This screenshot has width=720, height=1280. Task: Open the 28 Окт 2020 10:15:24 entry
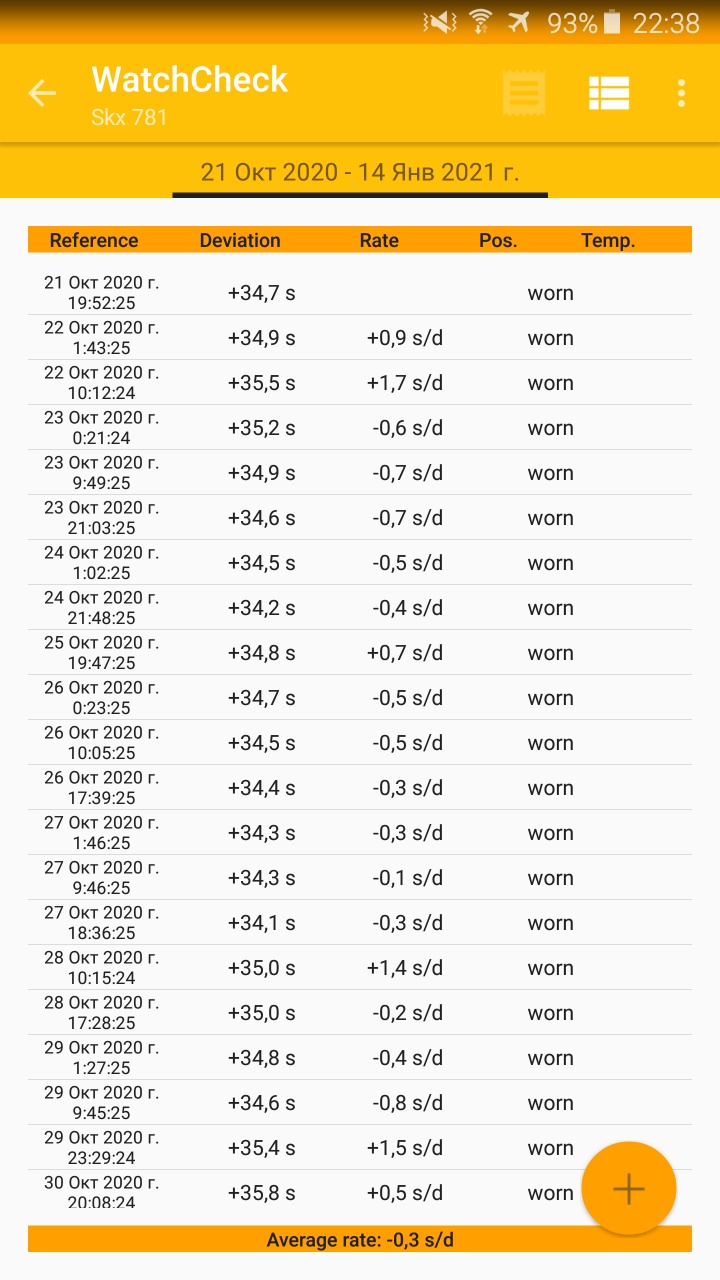click(x=360, y=968)
